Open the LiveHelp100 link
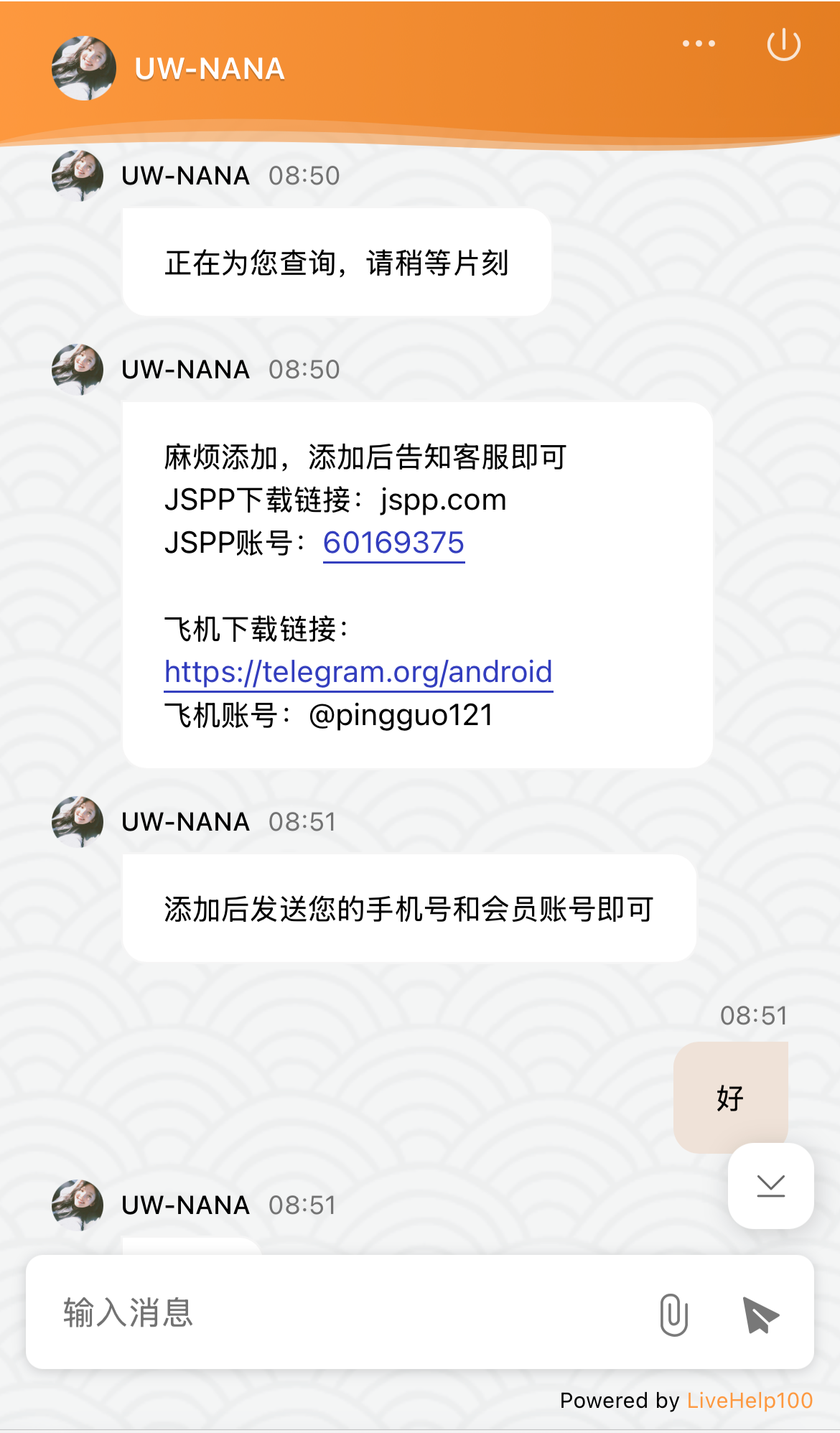The width and height of the screenshot is (840, 1433). point(750,1401)
